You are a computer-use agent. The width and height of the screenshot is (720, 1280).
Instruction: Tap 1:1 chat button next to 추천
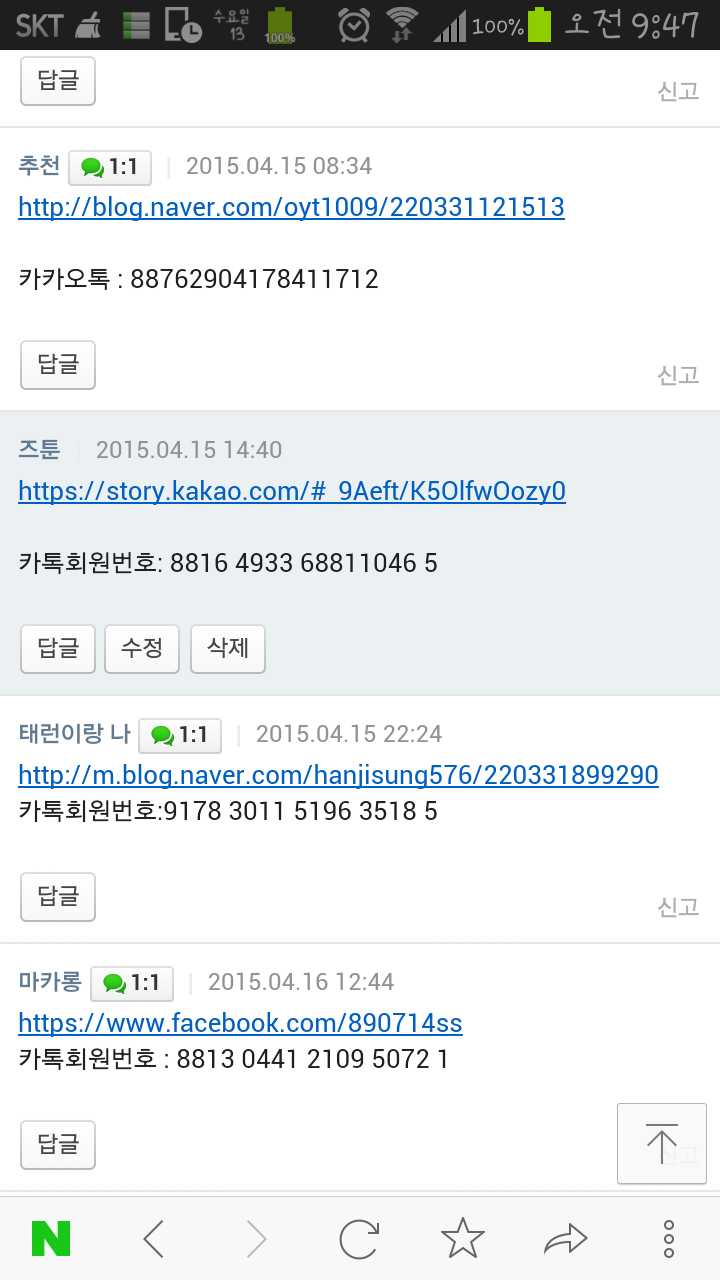pyautogui.click(x=110, y=167)
